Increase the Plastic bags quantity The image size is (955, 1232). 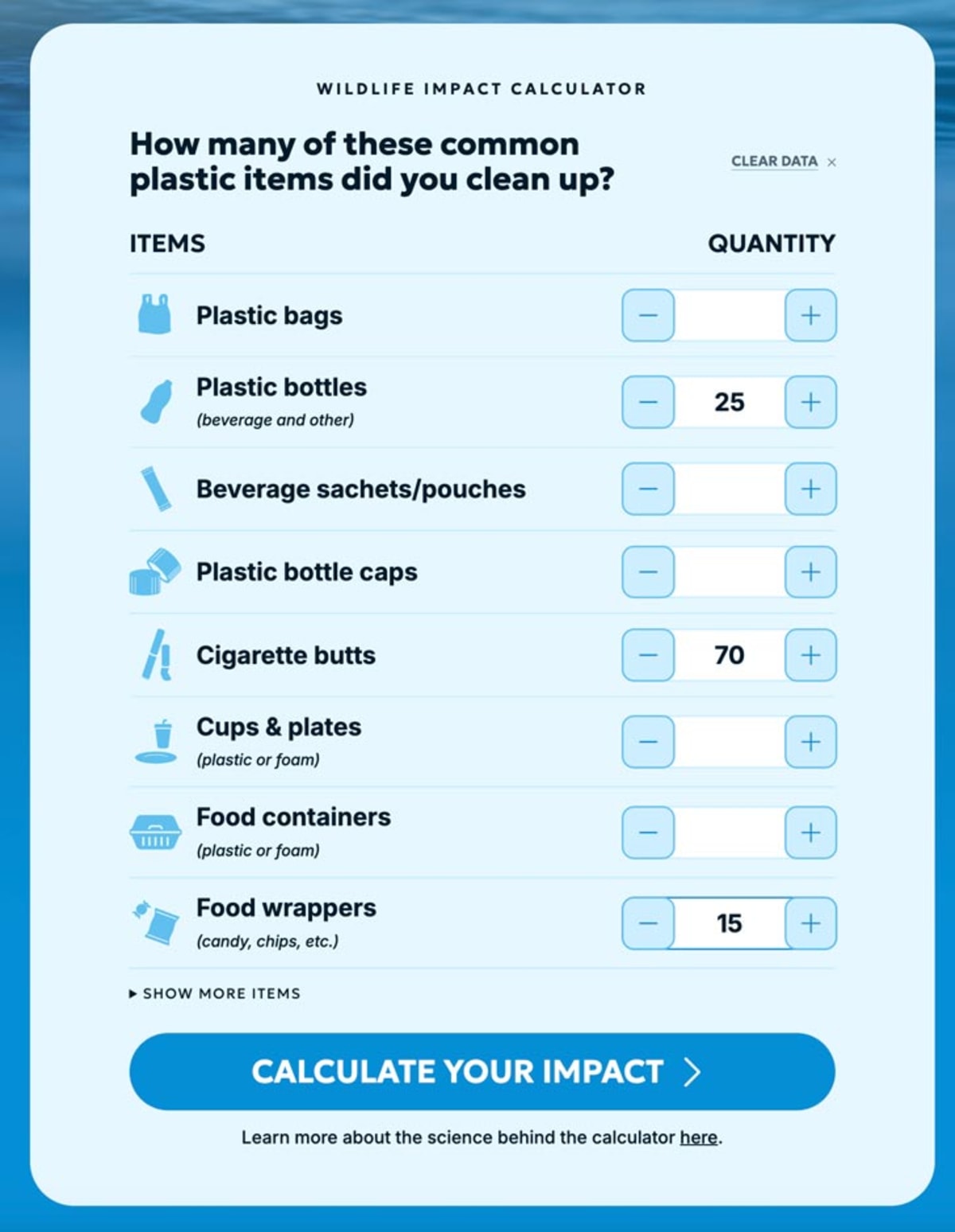click(811, 315)
